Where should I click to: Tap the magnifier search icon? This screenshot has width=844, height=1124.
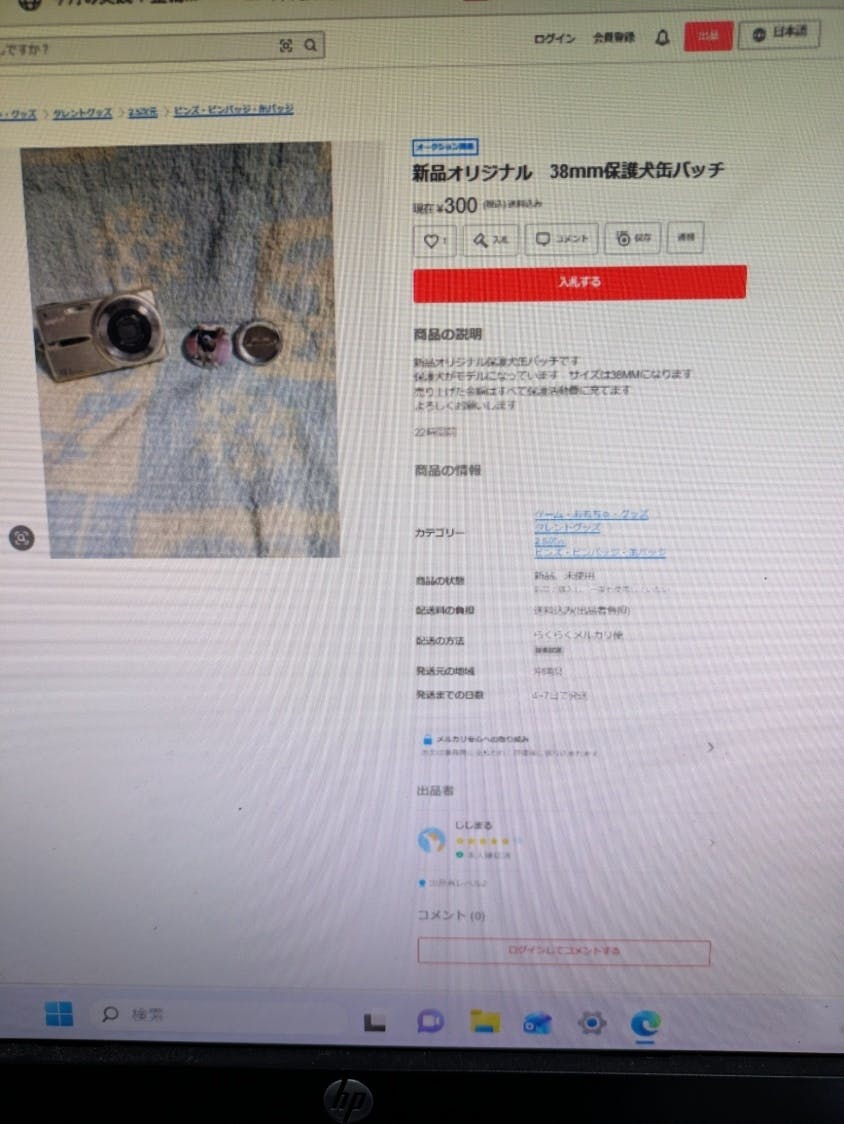point(311,45)
